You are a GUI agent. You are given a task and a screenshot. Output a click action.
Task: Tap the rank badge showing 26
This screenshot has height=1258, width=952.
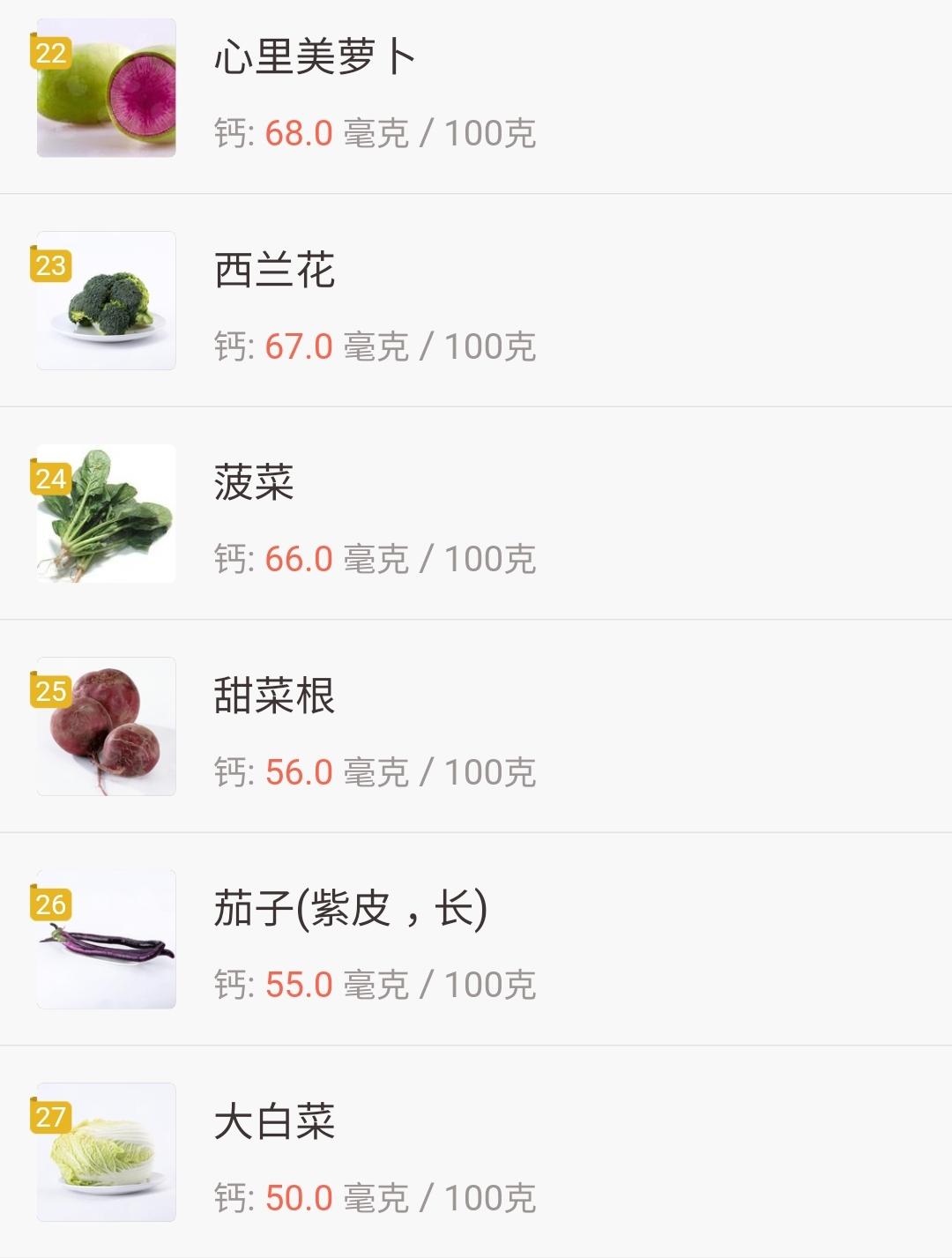click(x=51, y=904)
